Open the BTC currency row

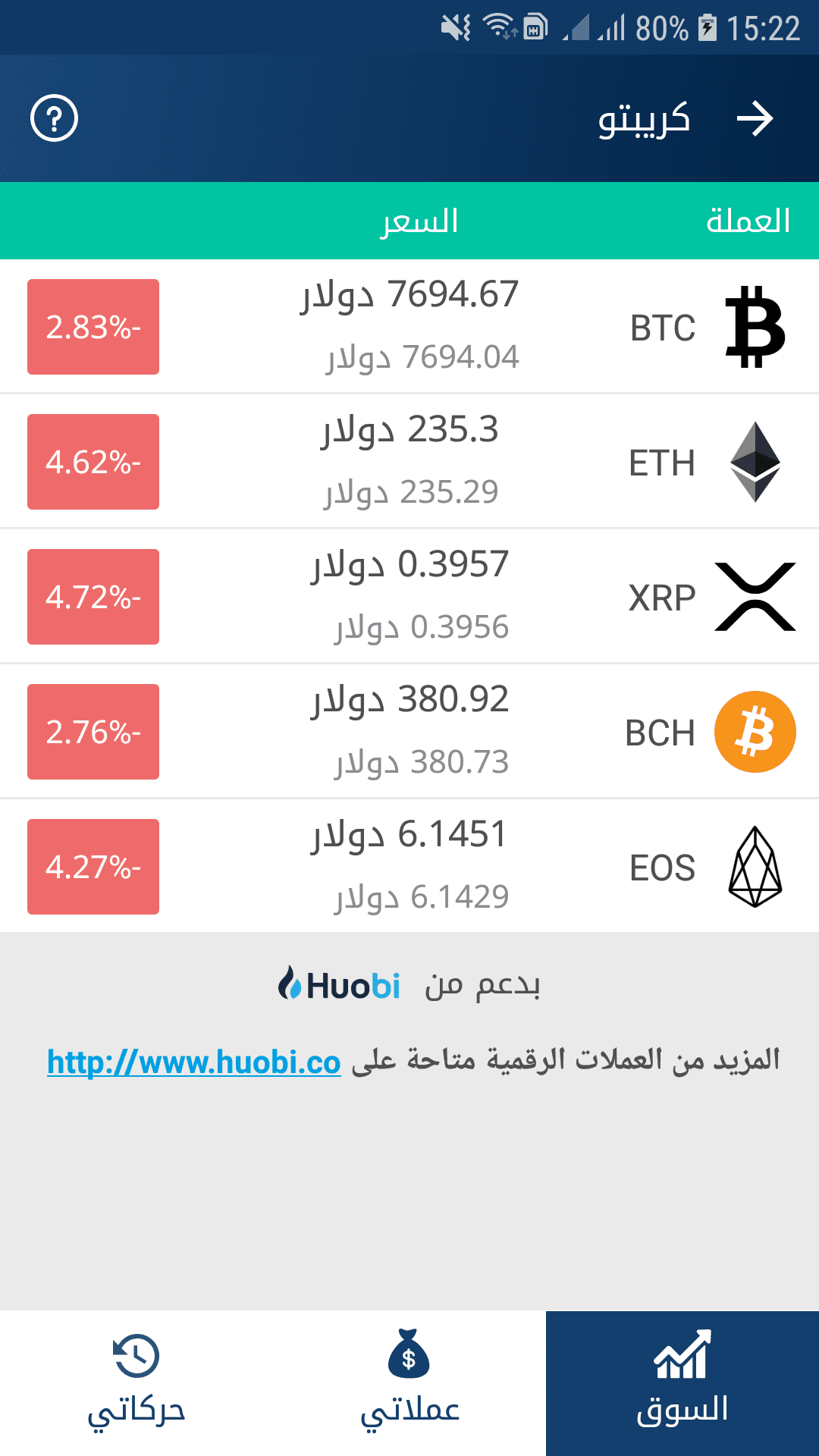point(409,327)
